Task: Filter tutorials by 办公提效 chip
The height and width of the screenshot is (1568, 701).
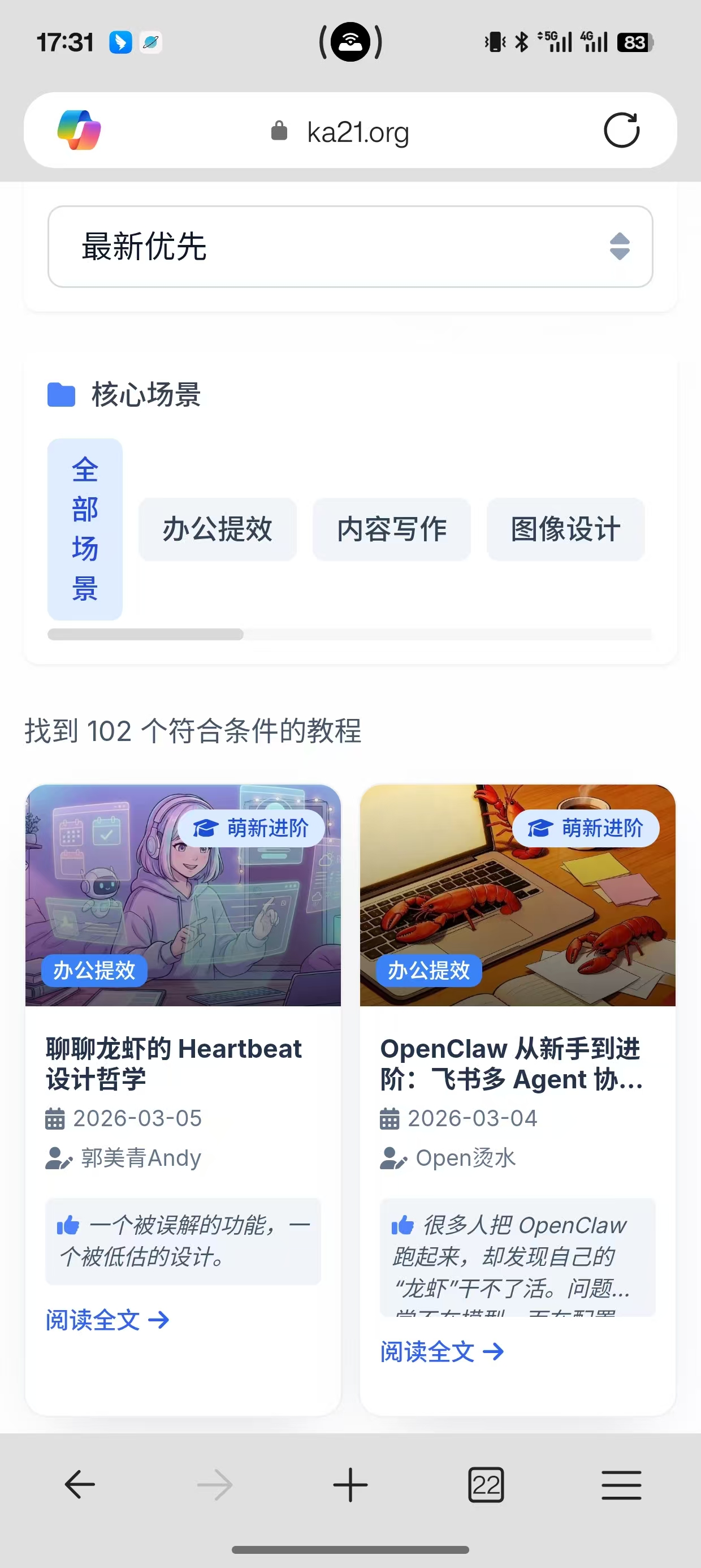Action: point(217,529)
